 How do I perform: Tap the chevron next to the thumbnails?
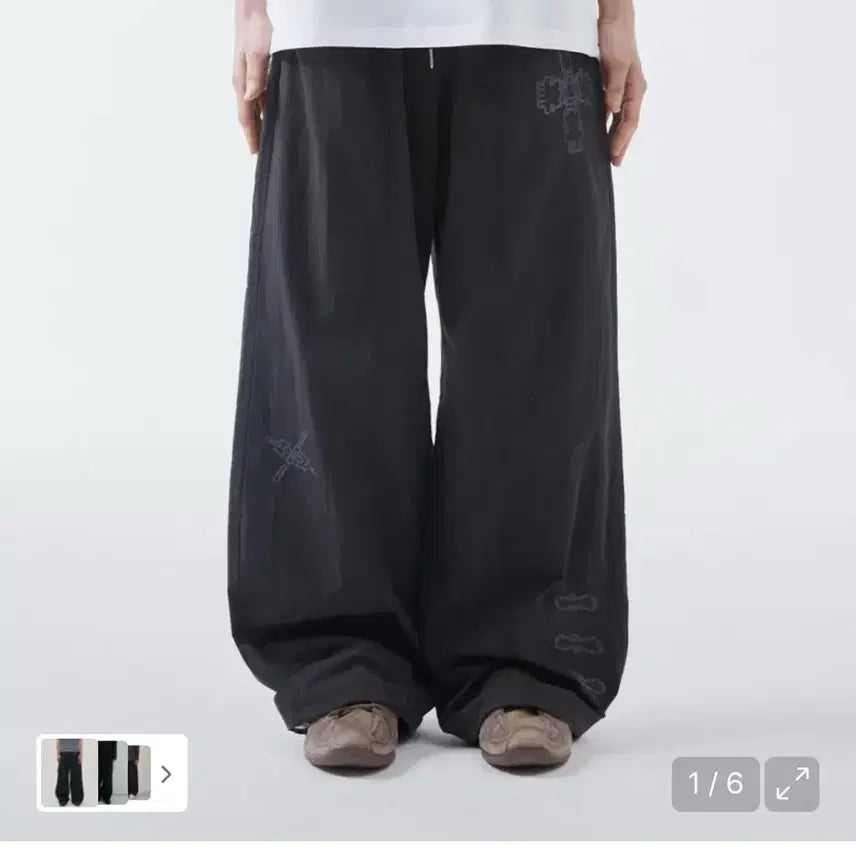(x=166, y=773)
